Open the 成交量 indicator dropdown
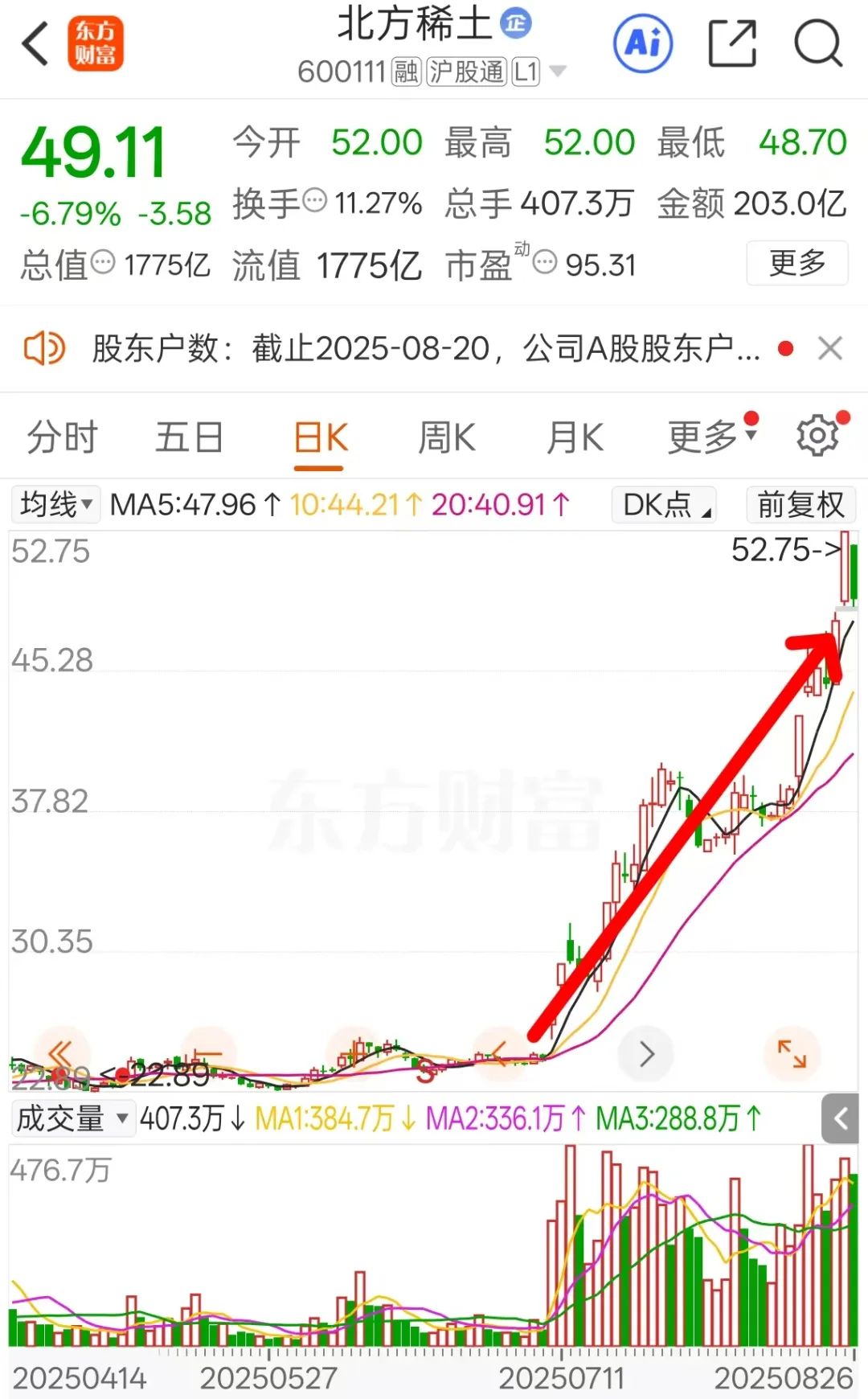This screenshot has height=1399, width=868. pyautogui.click(x=72, y=1118)
